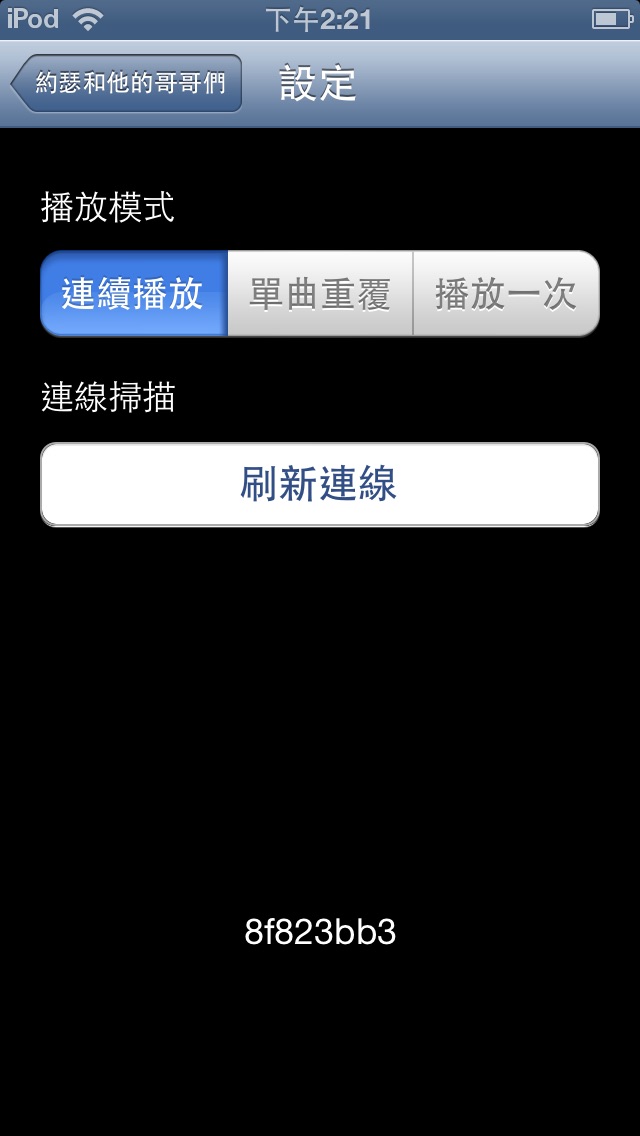Go back to 約瑟和他的哥哥們

[127, 83]
